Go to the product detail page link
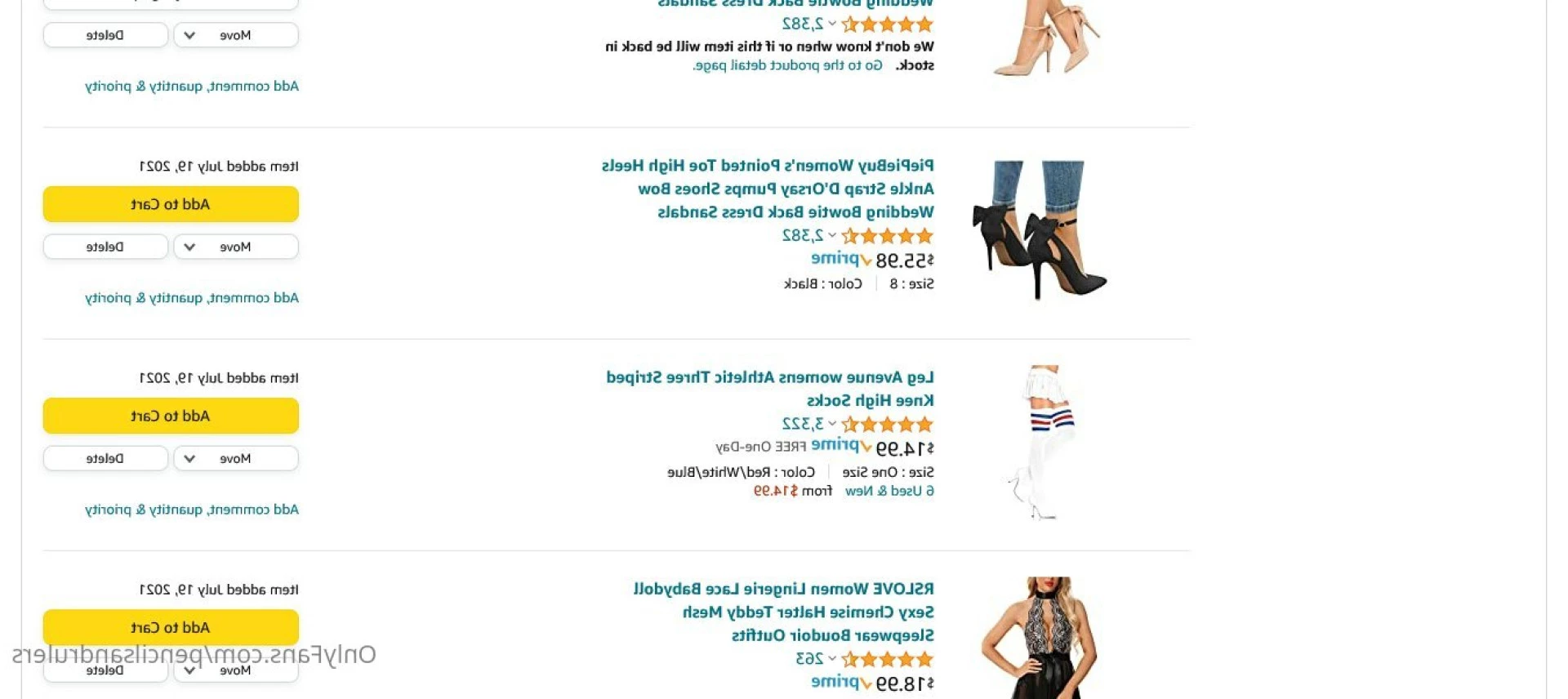Screen dimensions: 1568x699 click(787, 65)
